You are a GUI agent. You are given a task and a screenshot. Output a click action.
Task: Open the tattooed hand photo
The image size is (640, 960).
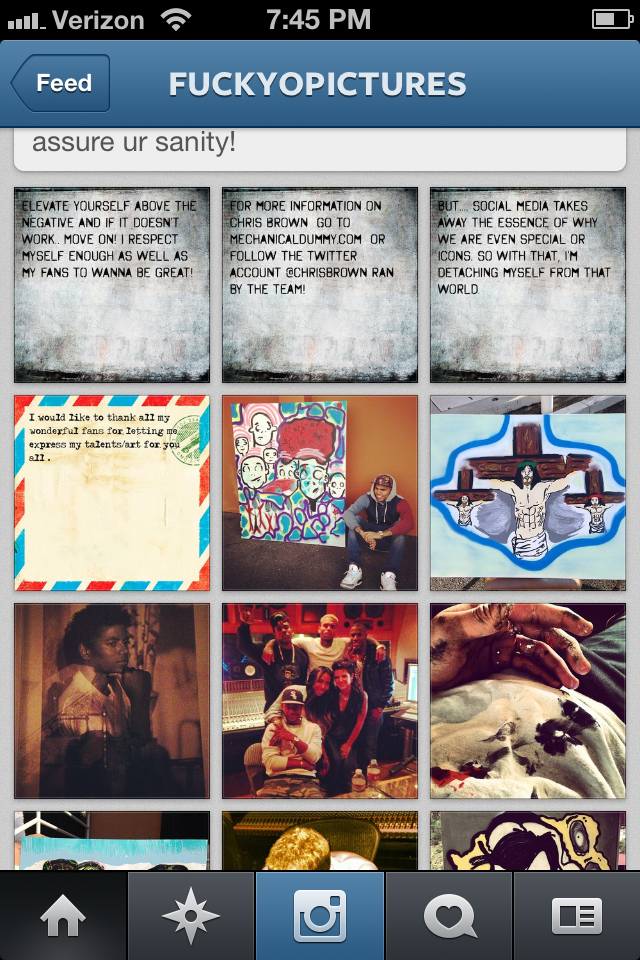(x=528, y=700)
